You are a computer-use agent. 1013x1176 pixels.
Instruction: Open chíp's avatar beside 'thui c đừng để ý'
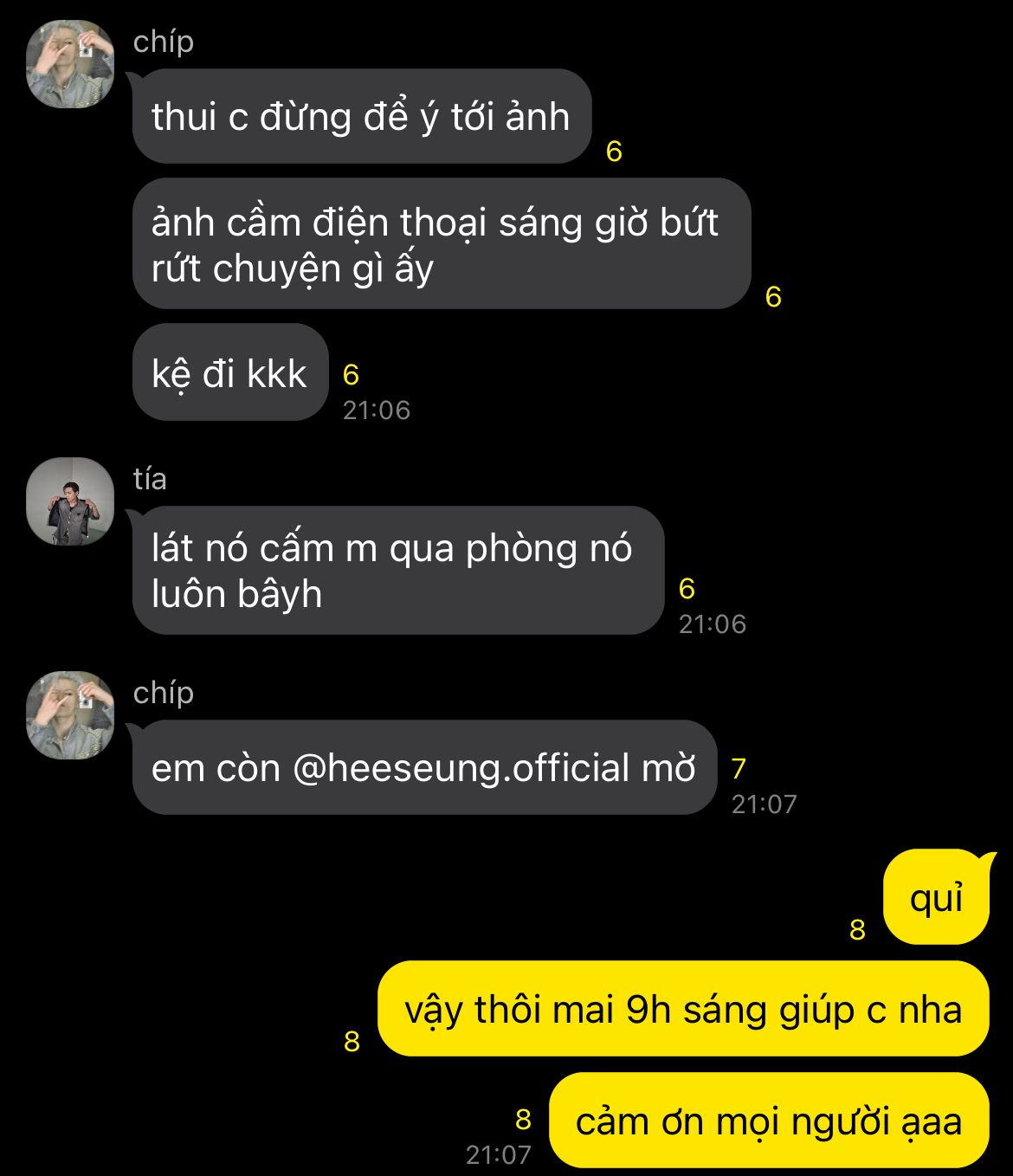point(70,64)
